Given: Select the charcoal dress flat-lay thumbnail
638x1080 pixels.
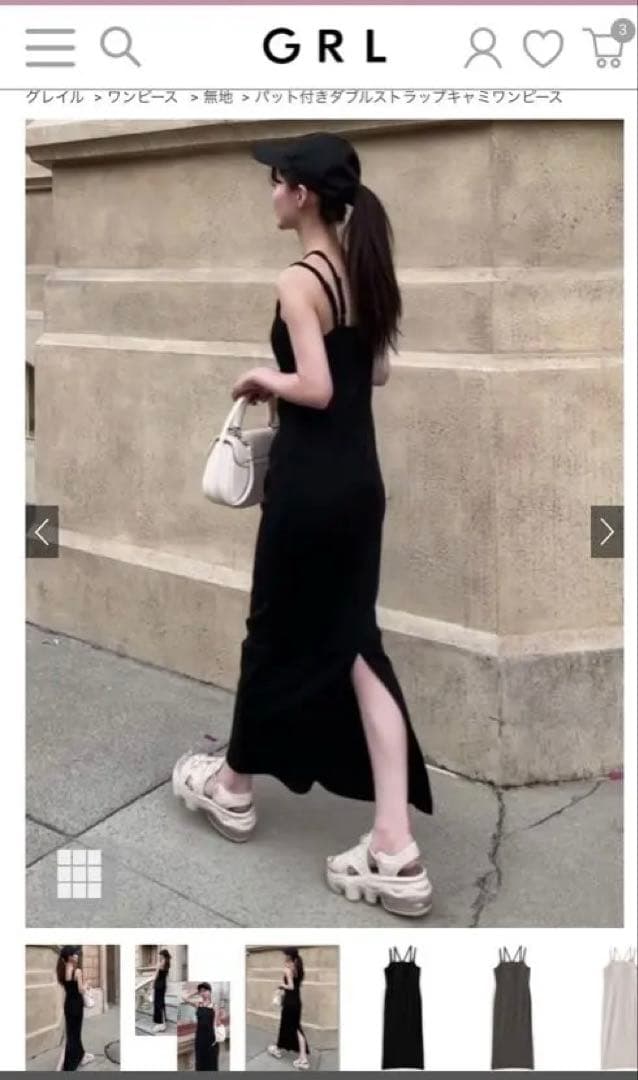Looking at the screenshot, I should 513,1007.
